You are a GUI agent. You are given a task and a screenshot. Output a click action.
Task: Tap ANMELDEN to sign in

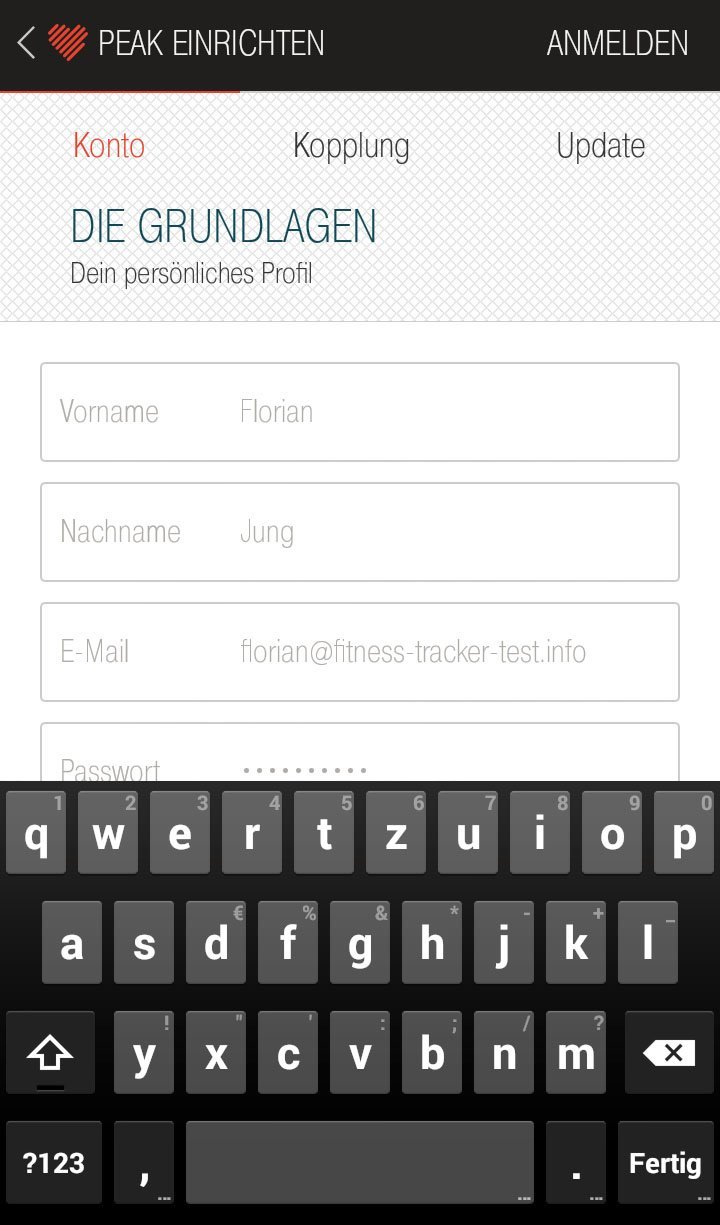point(617,44)
